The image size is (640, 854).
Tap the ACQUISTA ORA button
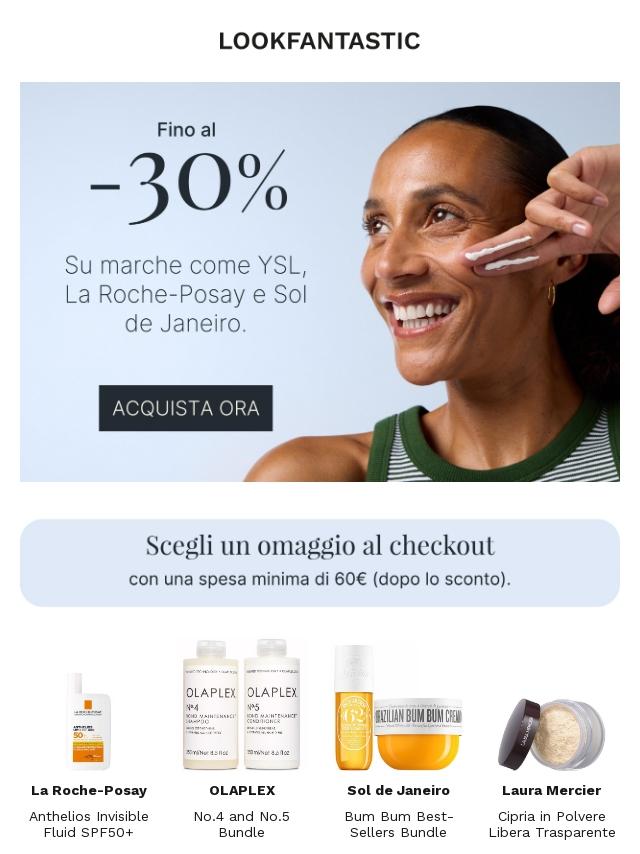(185, 408)
